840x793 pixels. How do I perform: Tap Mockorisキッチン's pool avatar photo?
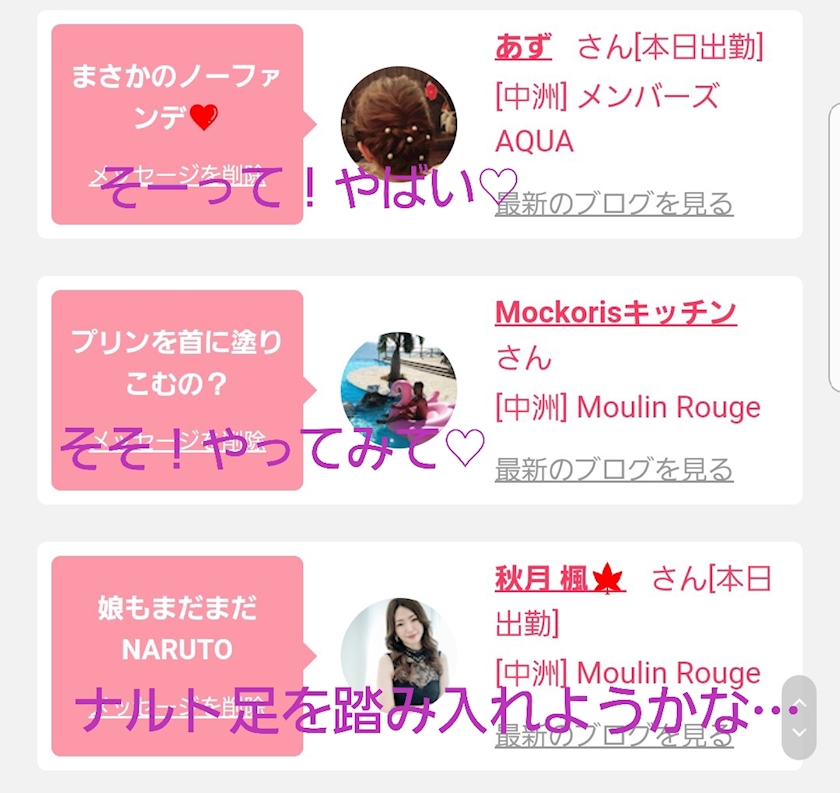399,390
